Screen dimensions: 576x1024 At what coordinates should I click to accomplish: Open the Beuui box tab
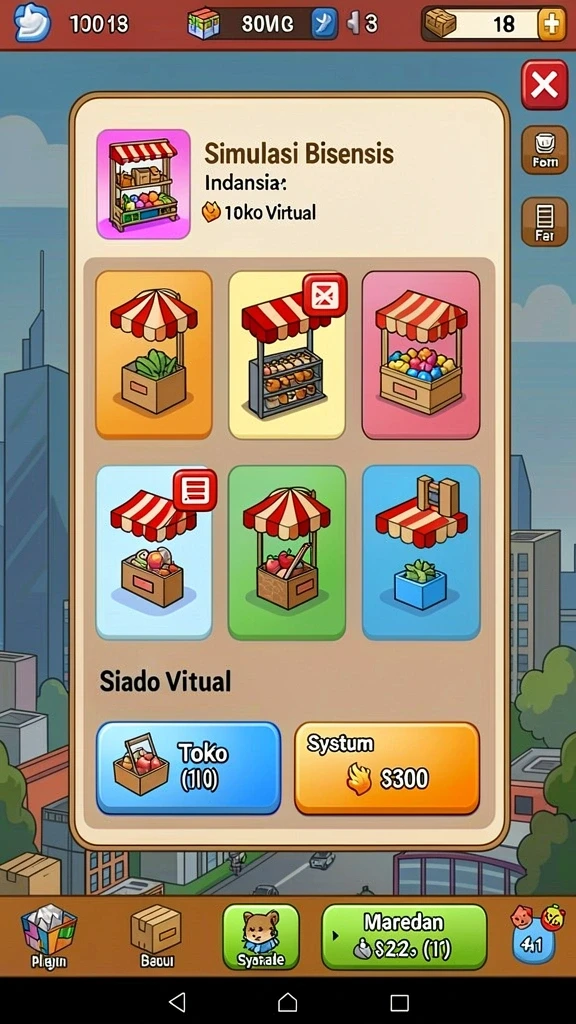coord(157,936)
